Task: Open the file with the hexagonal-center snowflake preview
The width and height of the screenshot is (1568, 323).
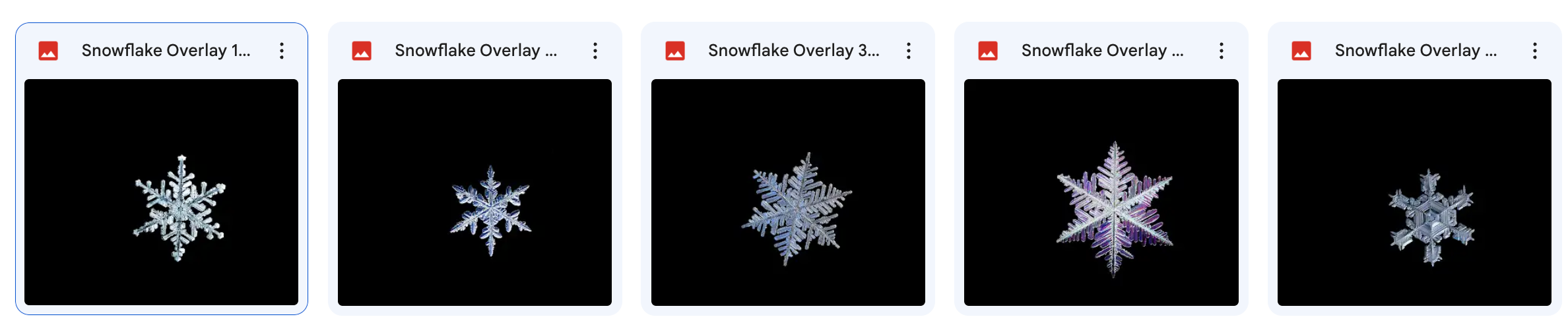Action: [x=1414, y=192]
